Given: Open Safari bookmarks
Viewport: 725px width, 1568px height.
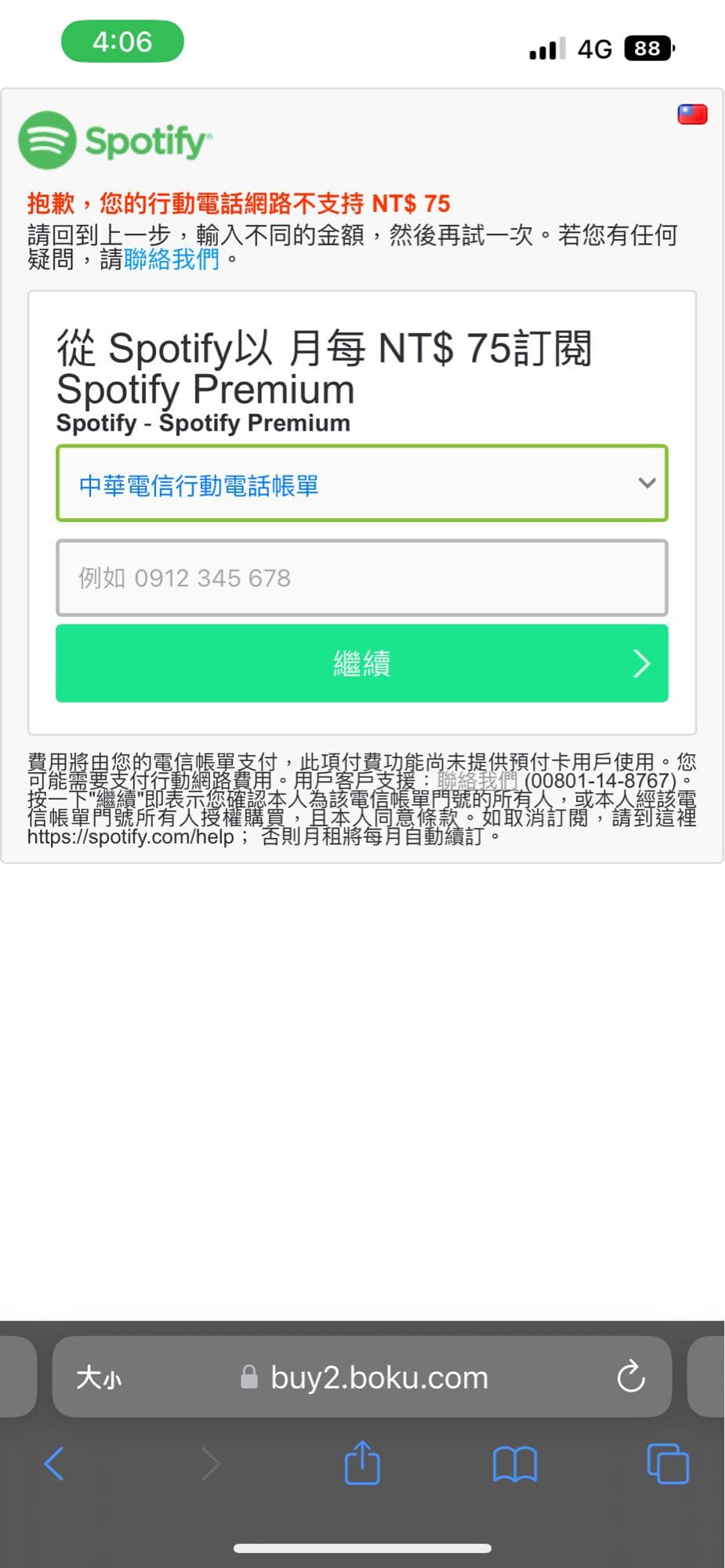Looking at the screenshot, I should coord(514,1465).
